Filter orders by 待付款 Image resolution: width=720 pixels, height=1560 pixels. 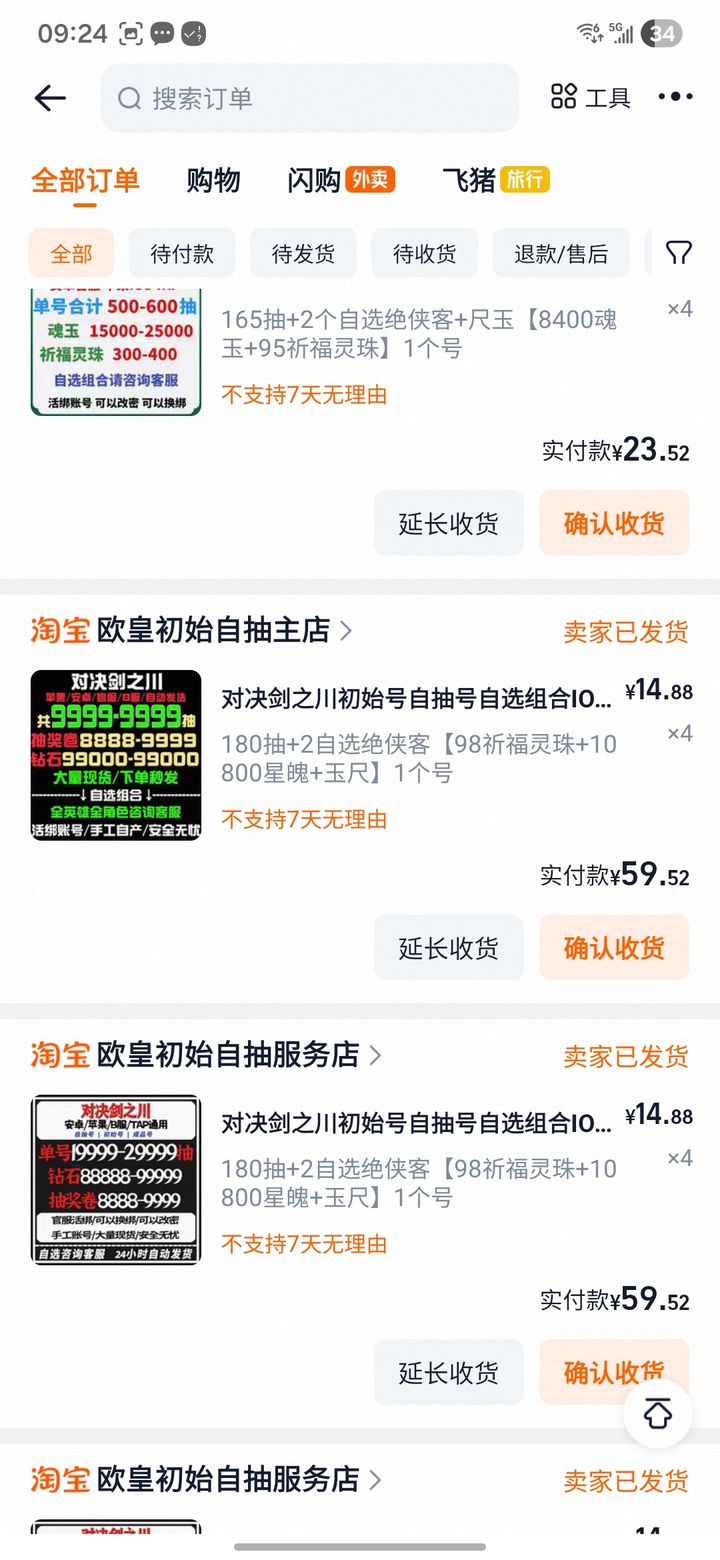click(x=182, y=253)
